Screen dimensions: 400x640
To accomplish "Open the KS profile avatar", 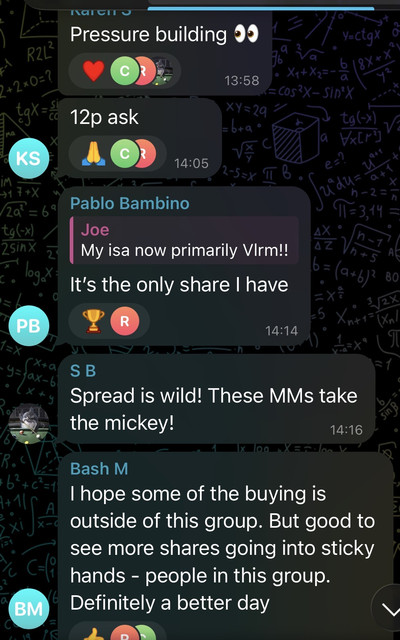I will (29, 158).
